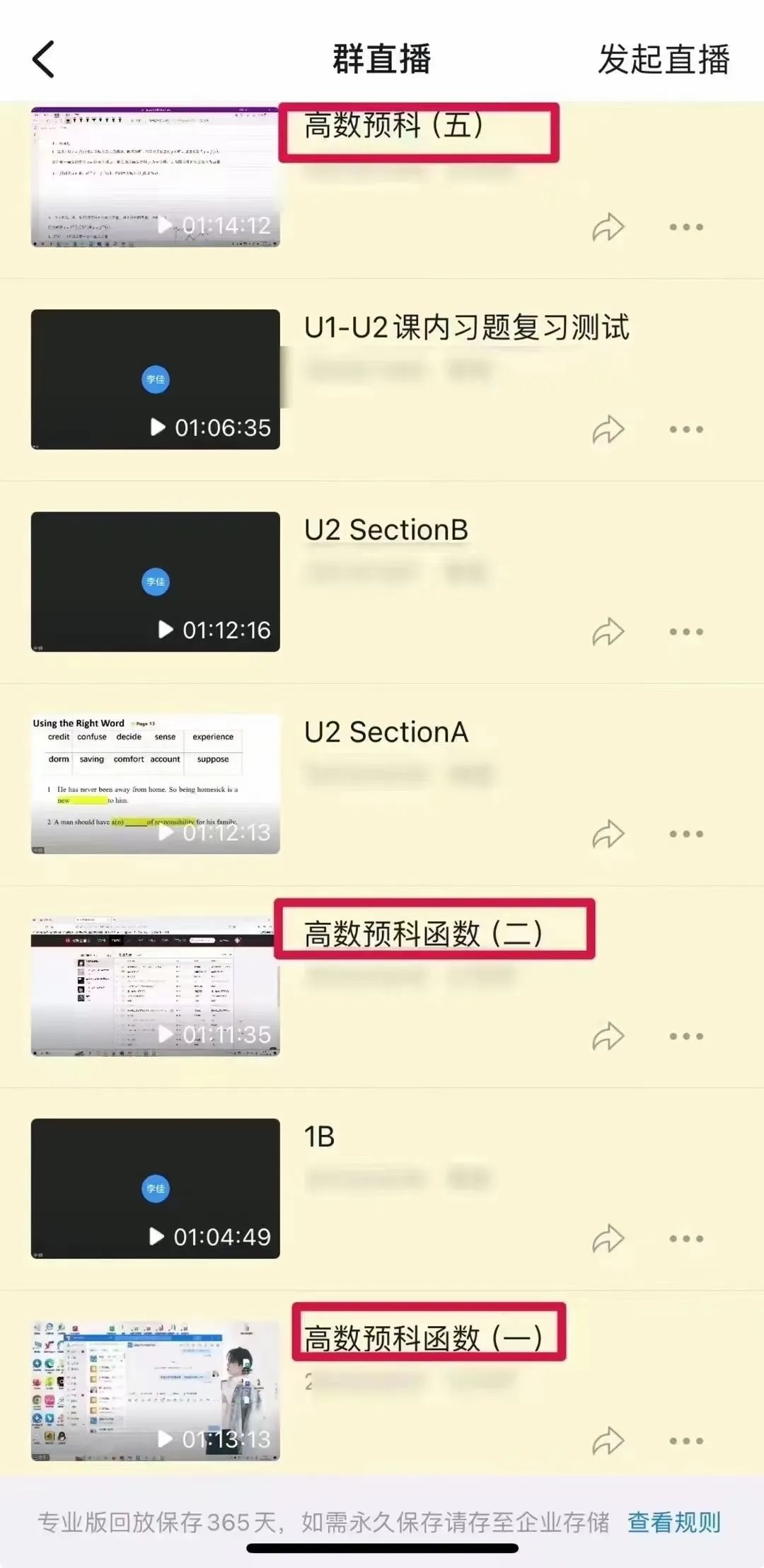Screen dimensions: 764x1568
Task: Play the 高数预科函数（一）replay
Action: (x=156, y=1391)
